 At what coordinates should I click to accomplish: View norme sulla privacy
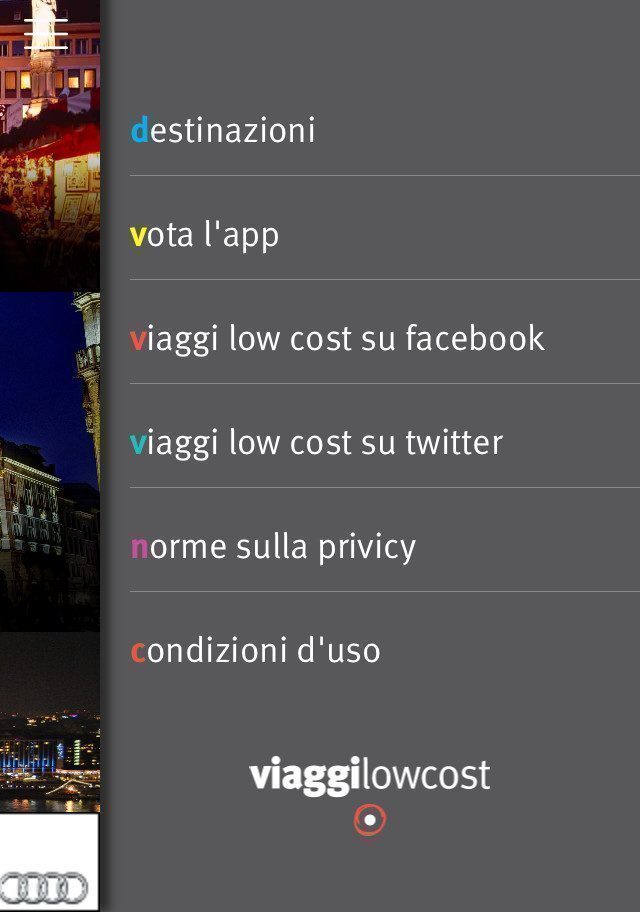coord(273,546)
